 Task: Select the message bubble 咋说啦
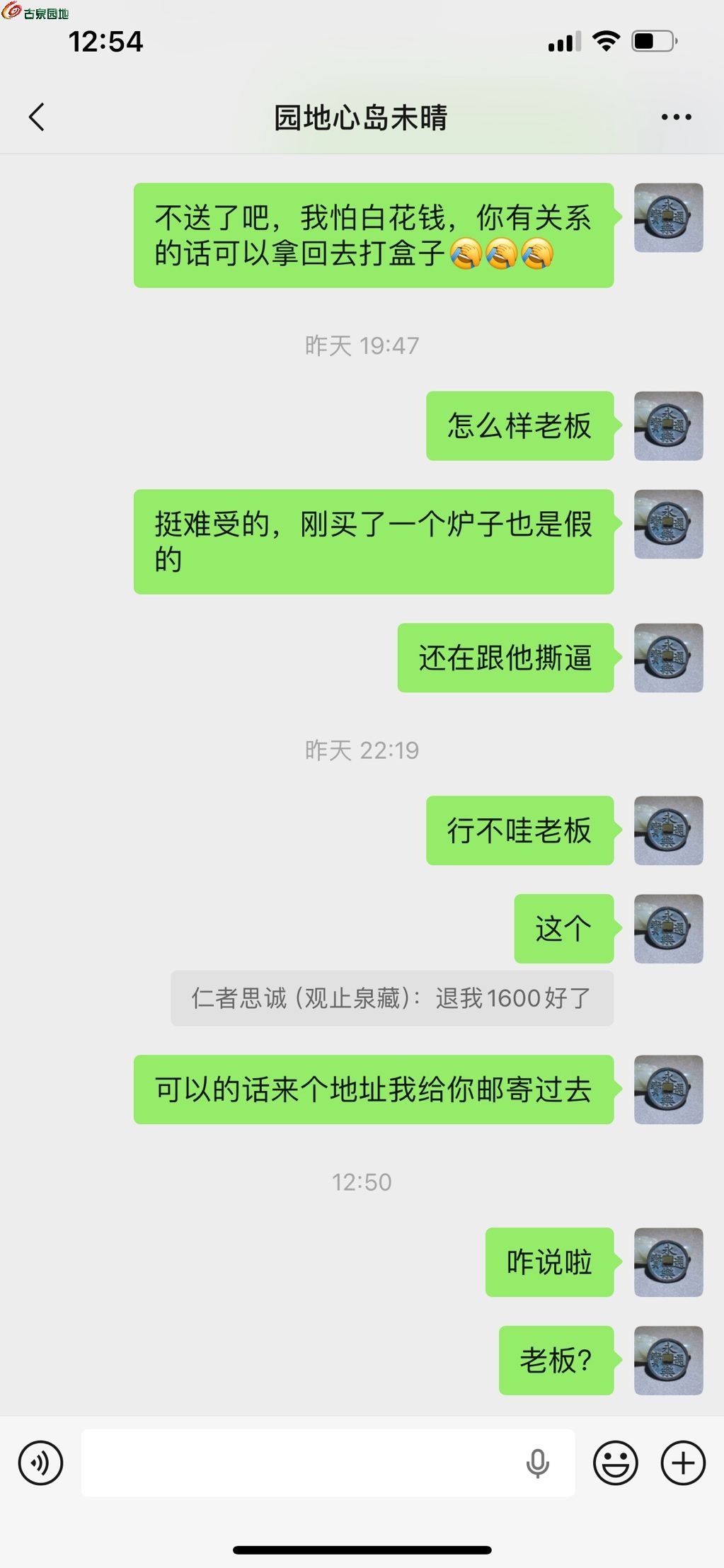coord(549,1262)
